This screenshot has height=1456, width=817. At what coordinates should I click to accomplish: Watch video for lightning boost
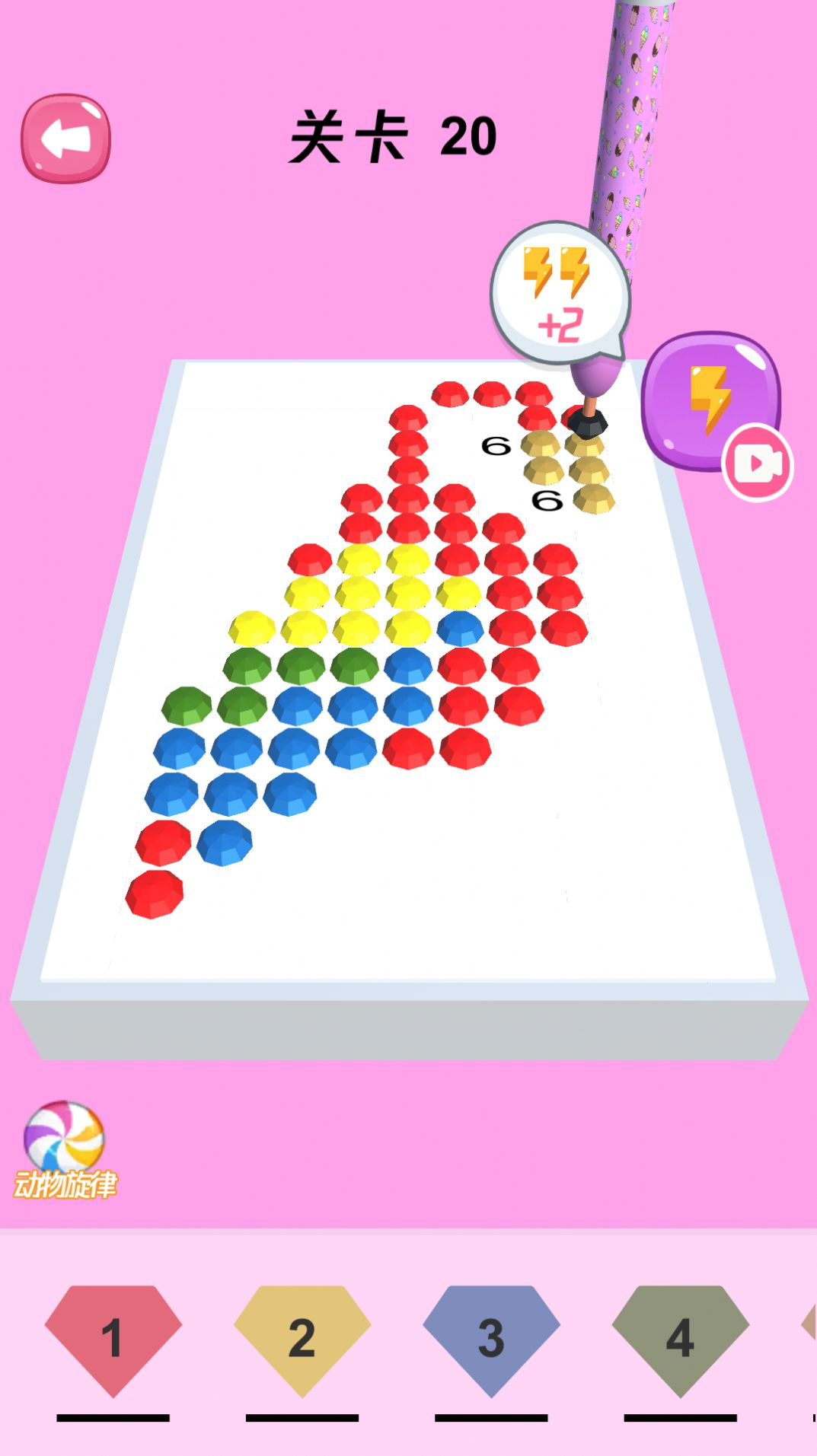pyautogui.click(x=712, y=401)
